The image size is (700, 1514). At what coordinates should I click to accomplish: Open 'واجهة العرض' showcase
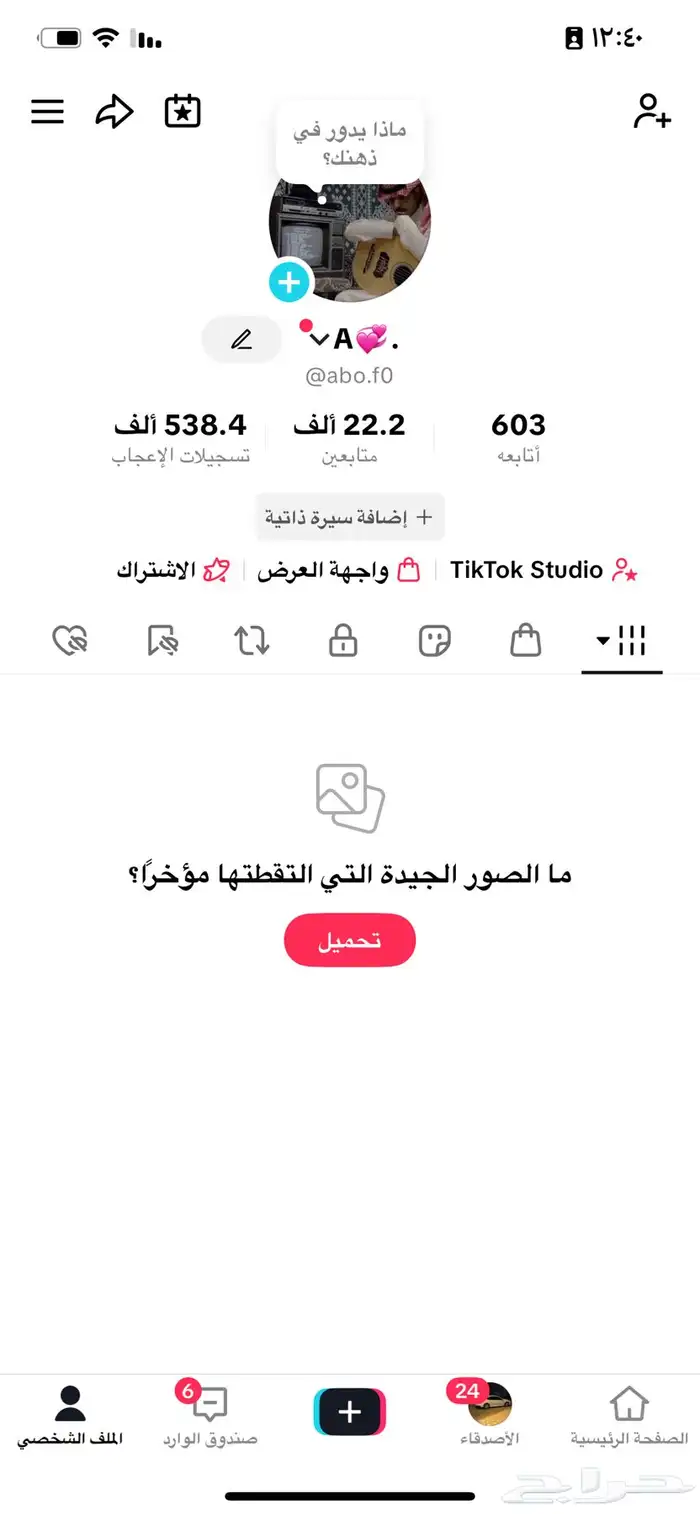tap(338, 571)
